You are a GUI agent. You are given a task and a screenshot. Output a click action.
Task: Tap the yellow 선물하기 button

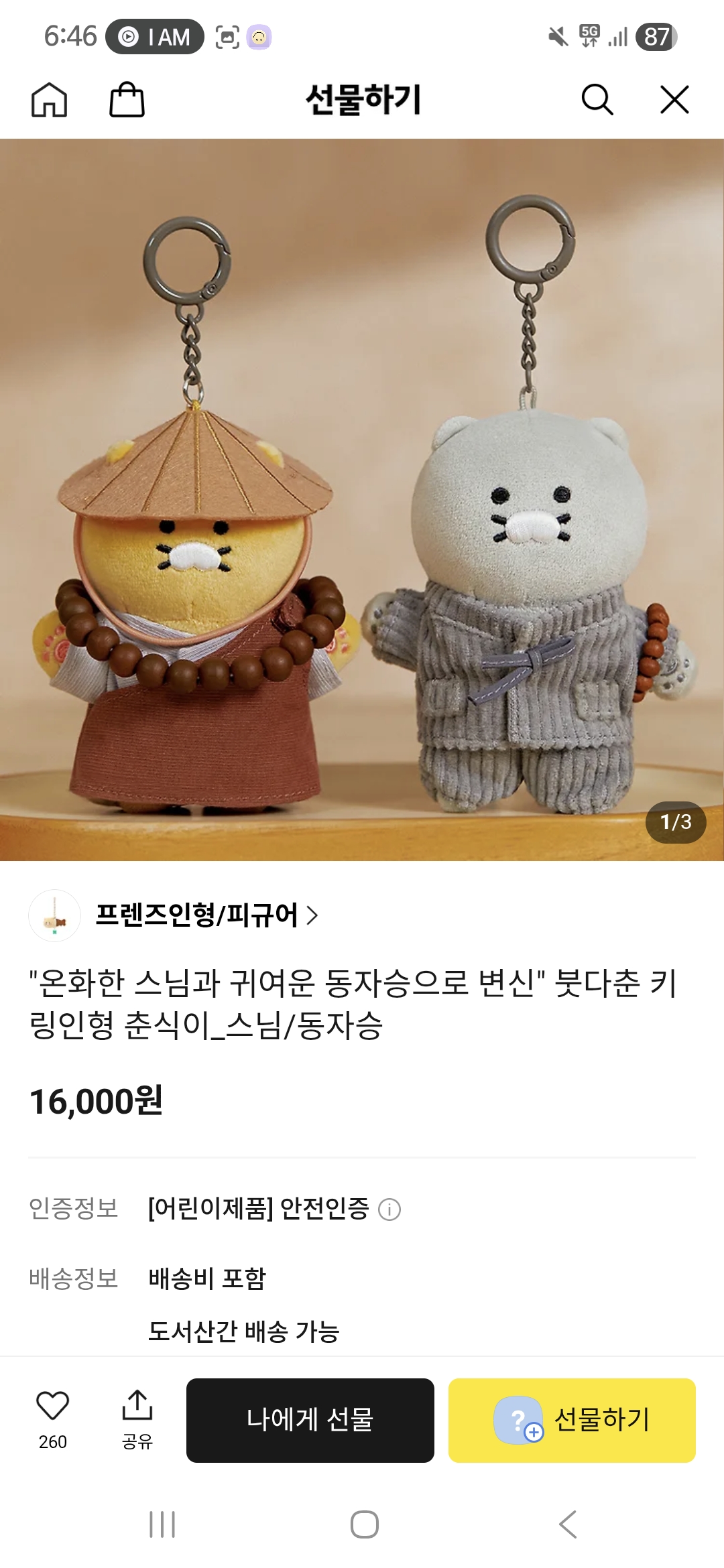click(x=572, y=1421)
